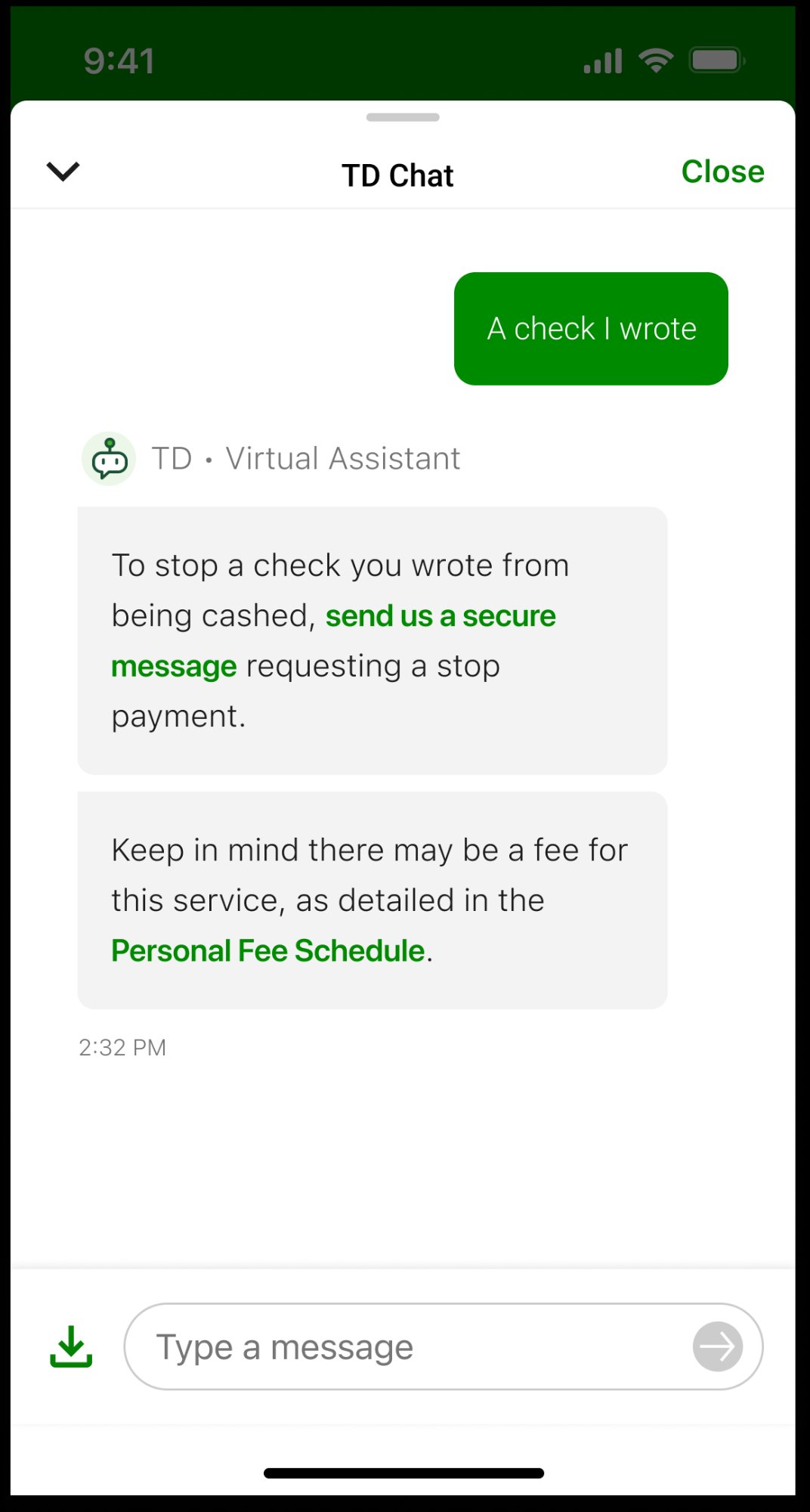Screen dimensions: 810x1512
Task: Open the secure message link
Action: (440, 615)
